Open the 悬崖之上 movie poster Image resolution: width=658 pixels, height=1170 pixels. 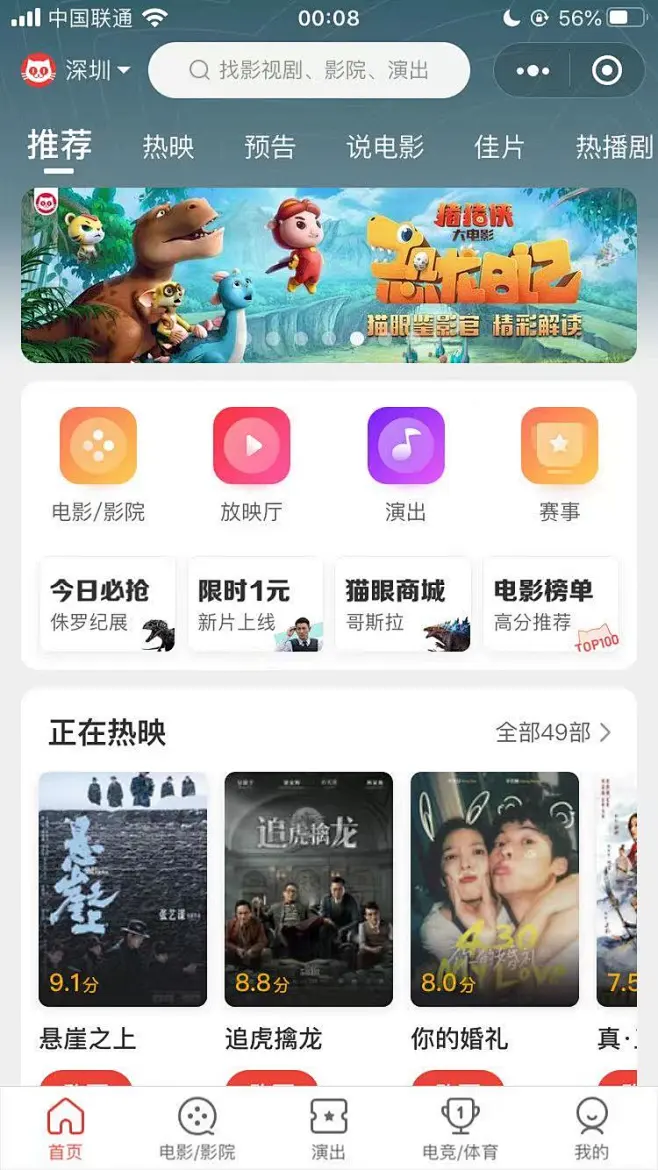(x=123, y=889)
